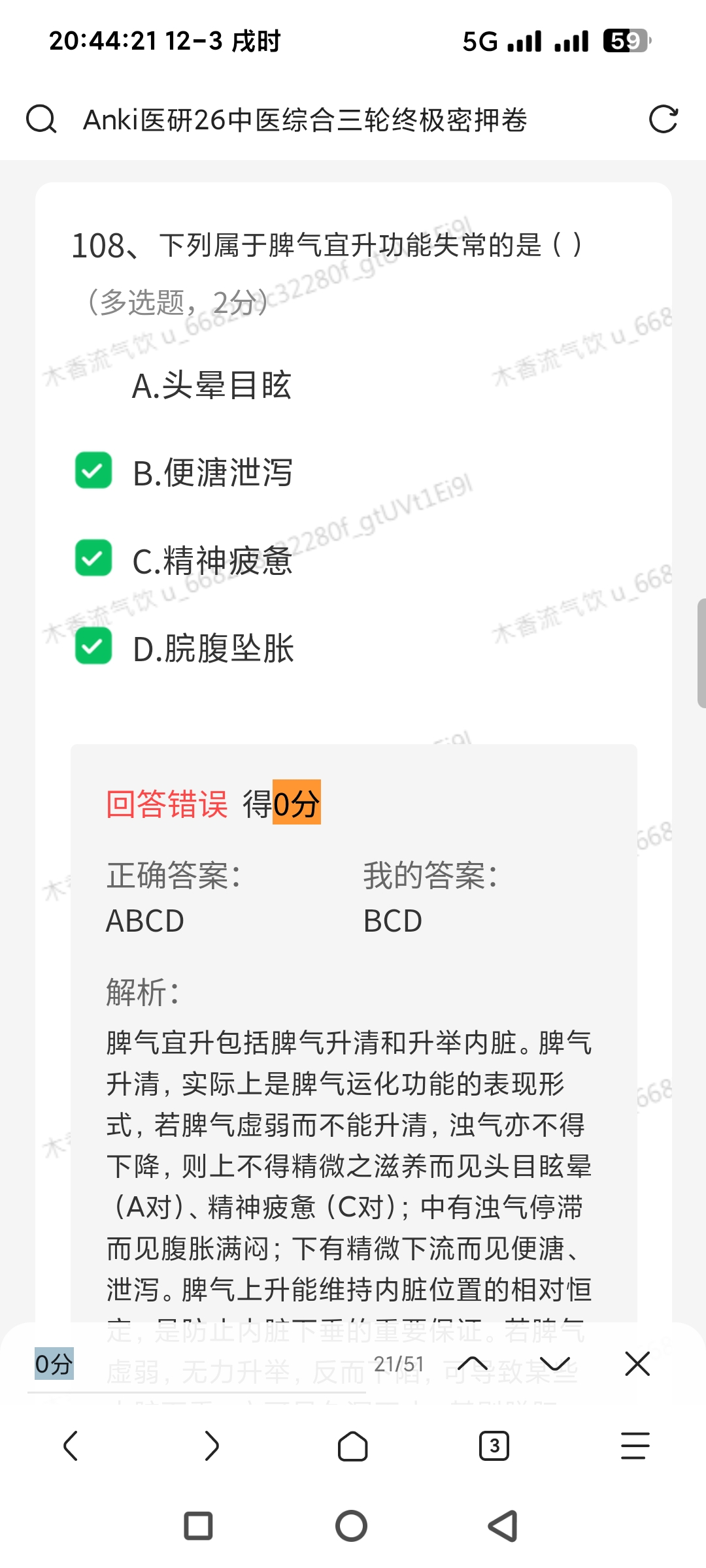The image size is (706, 1568).
Task: Go forward to the next web page
Action: point(212,1446)
